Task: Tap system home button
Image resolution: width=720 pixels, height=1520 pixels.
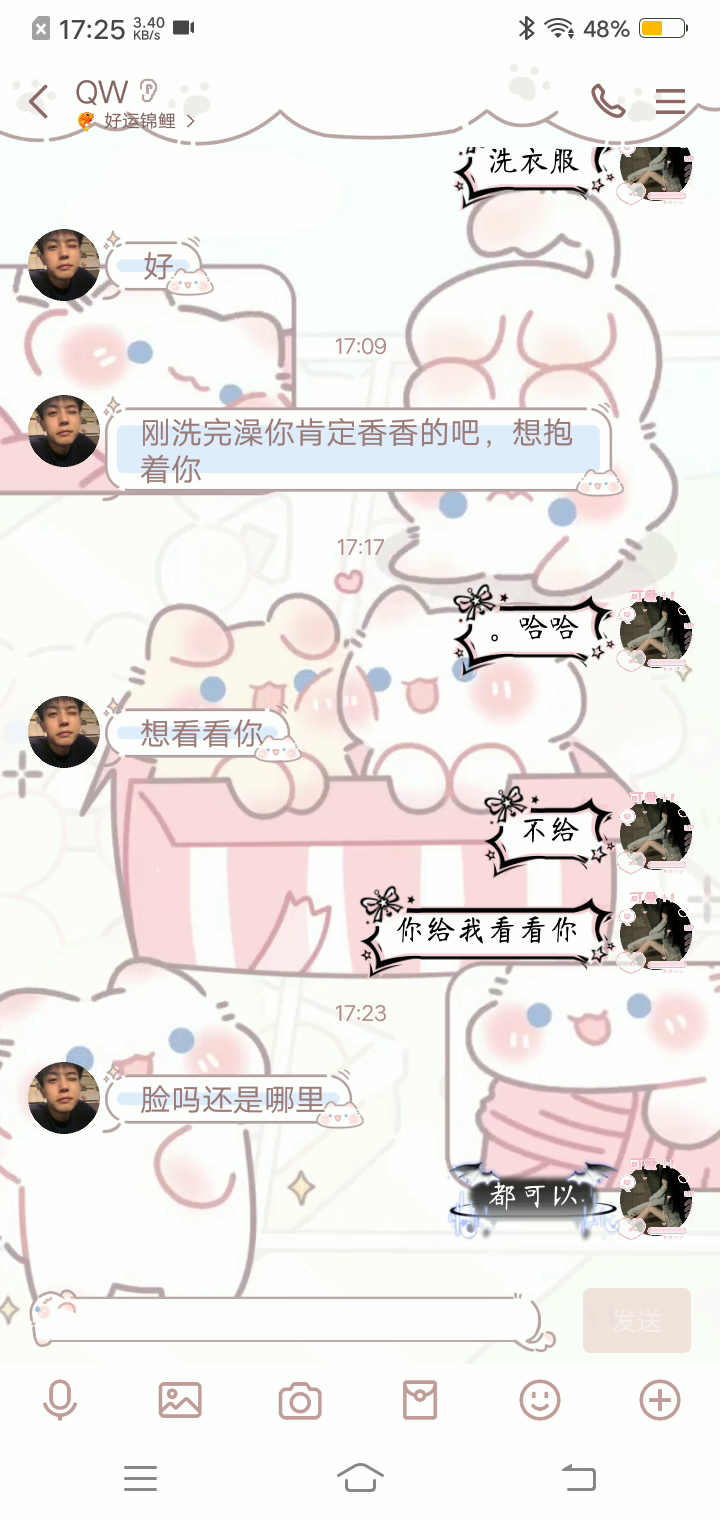Action: pos(360,1477)
